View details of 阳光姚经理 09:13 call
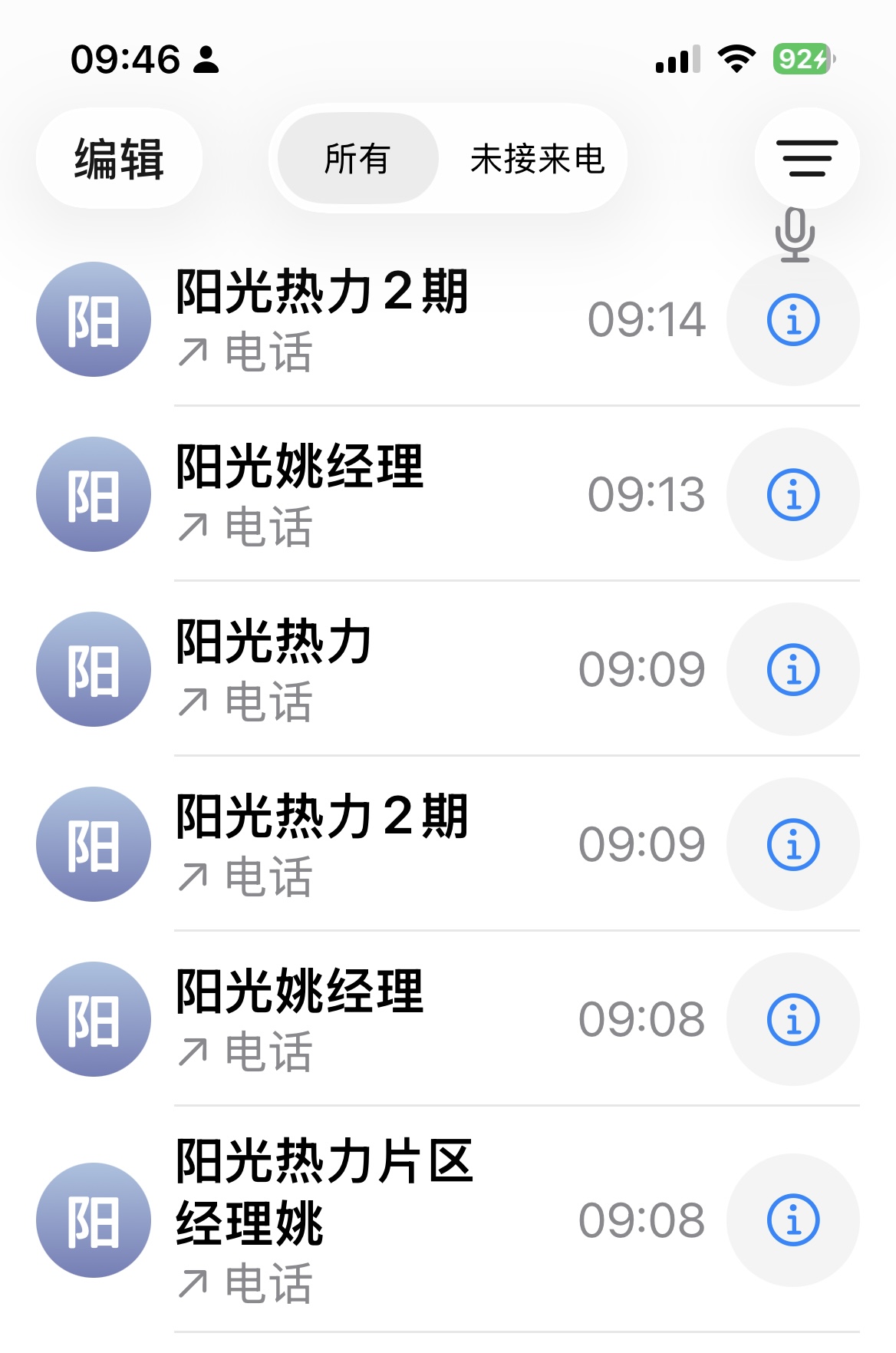The image size is (896, 1353). point(793,494)
